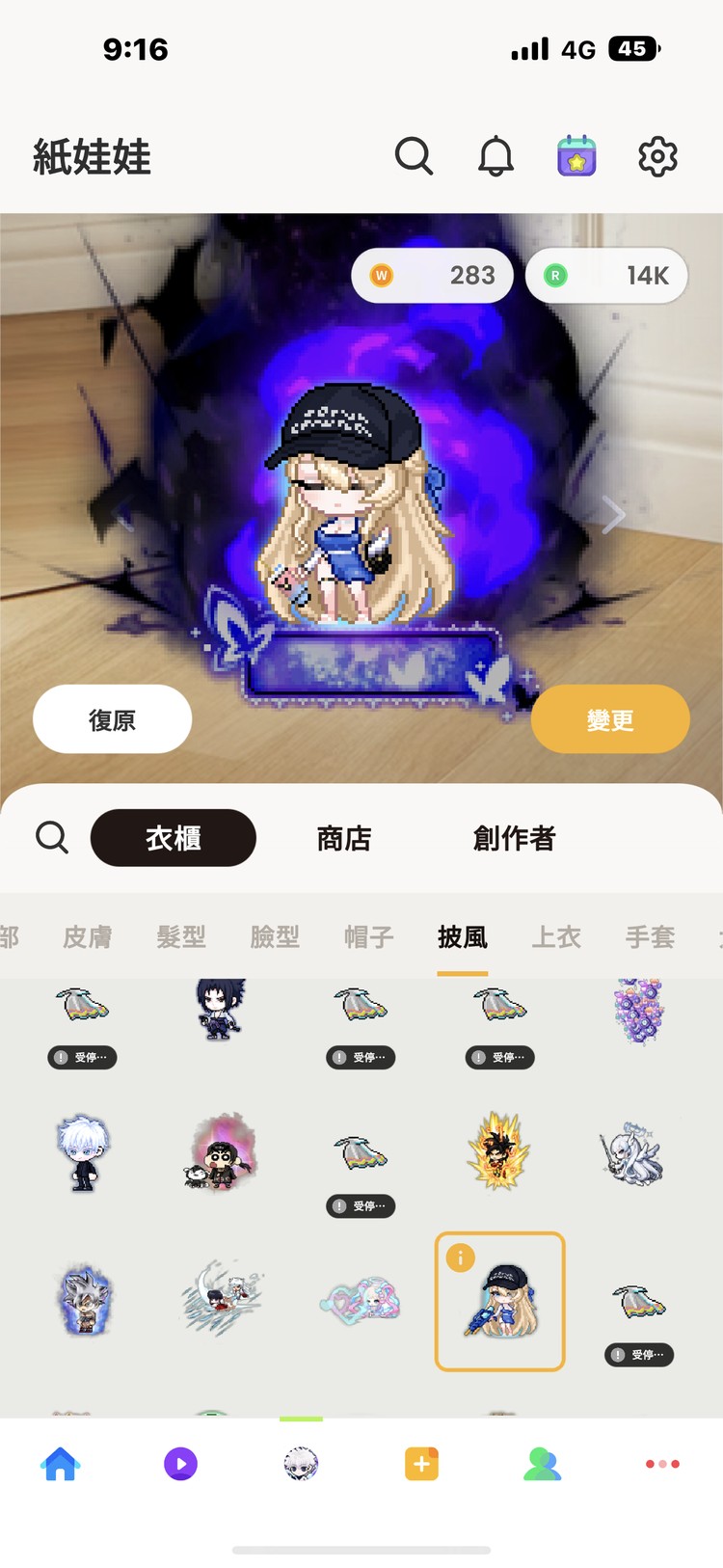The height and width of the screenshot is (1568, 723).
Task: Open the yellow plus tab
Action: coord(421,1463)
